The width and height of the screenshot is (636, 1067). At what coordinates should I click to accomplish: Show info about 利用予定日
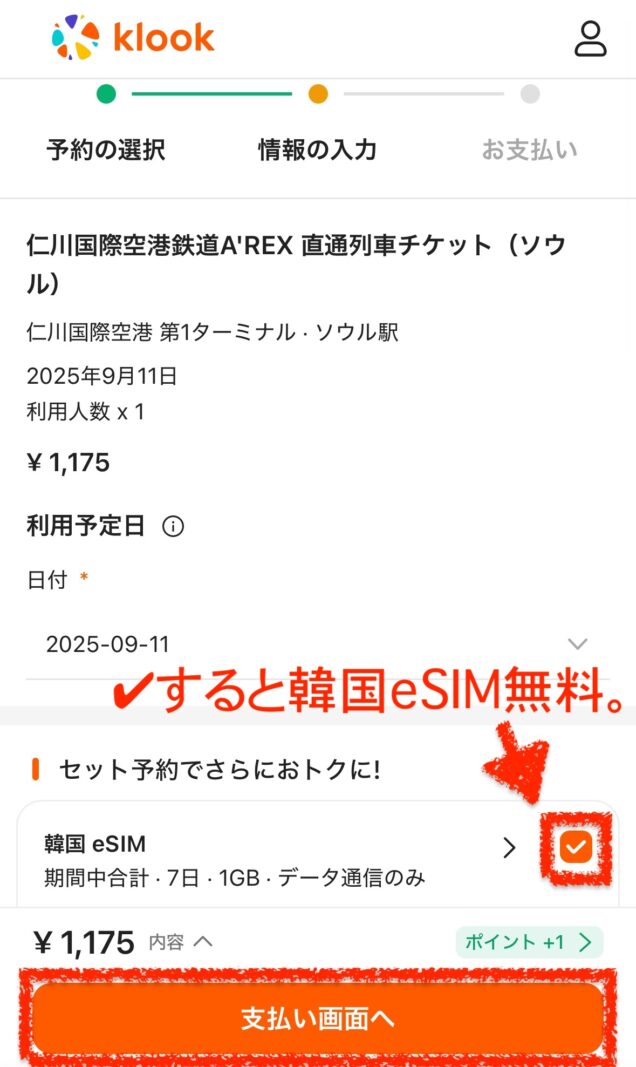173,527
